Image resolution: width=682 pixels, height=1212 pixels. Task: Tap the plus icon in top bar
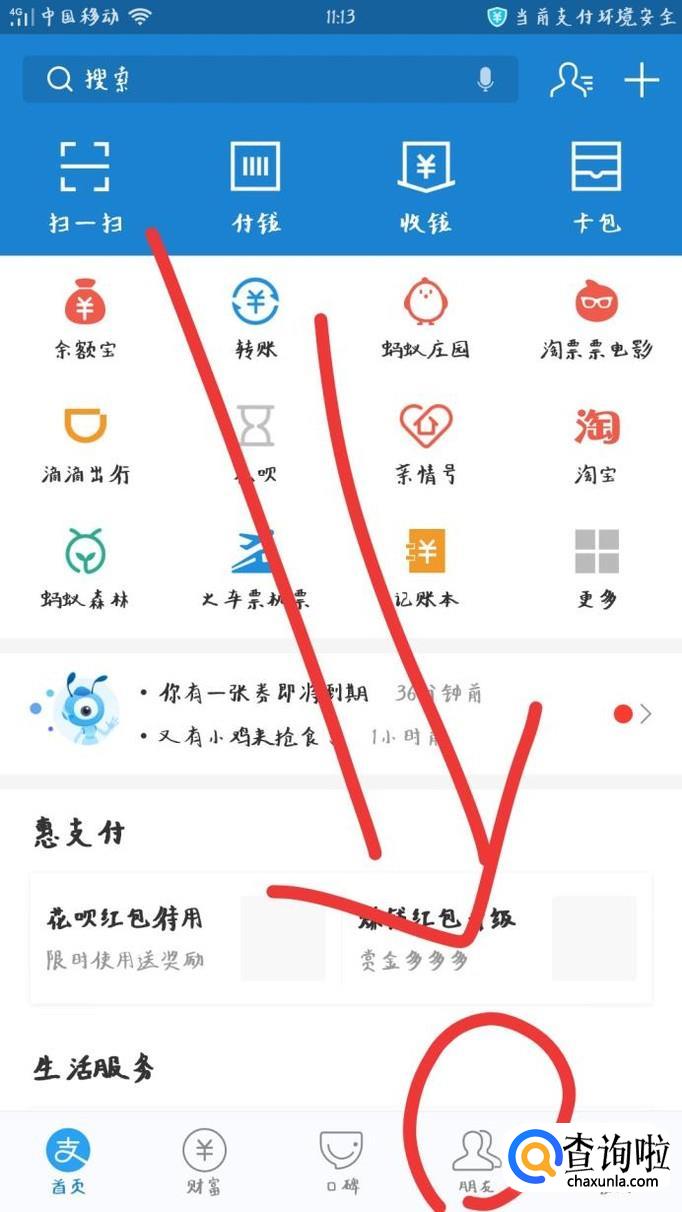tap(641, 80)
